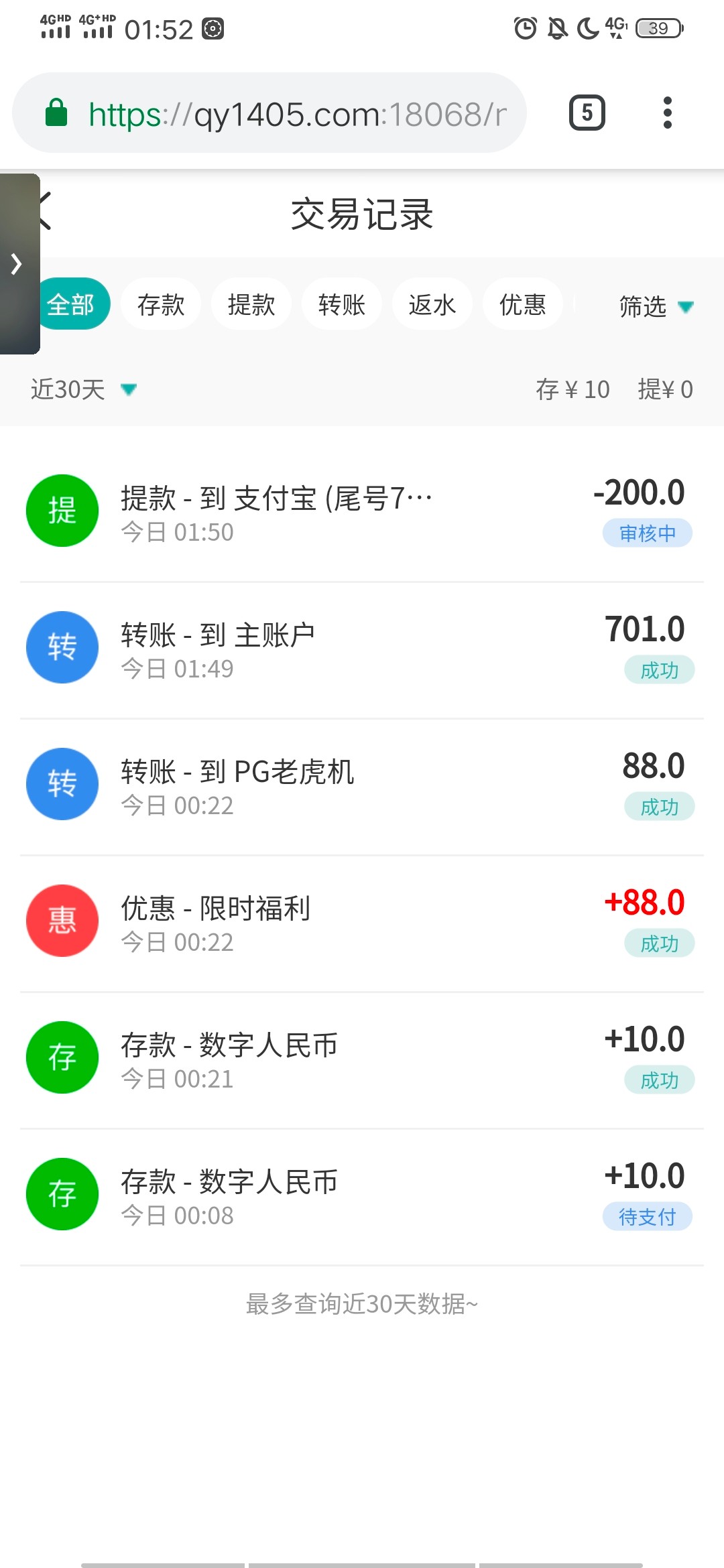Tap the browser URL address bar
Image resolution: width=724 pixels, height=1568 pixels.
point(269,113)
